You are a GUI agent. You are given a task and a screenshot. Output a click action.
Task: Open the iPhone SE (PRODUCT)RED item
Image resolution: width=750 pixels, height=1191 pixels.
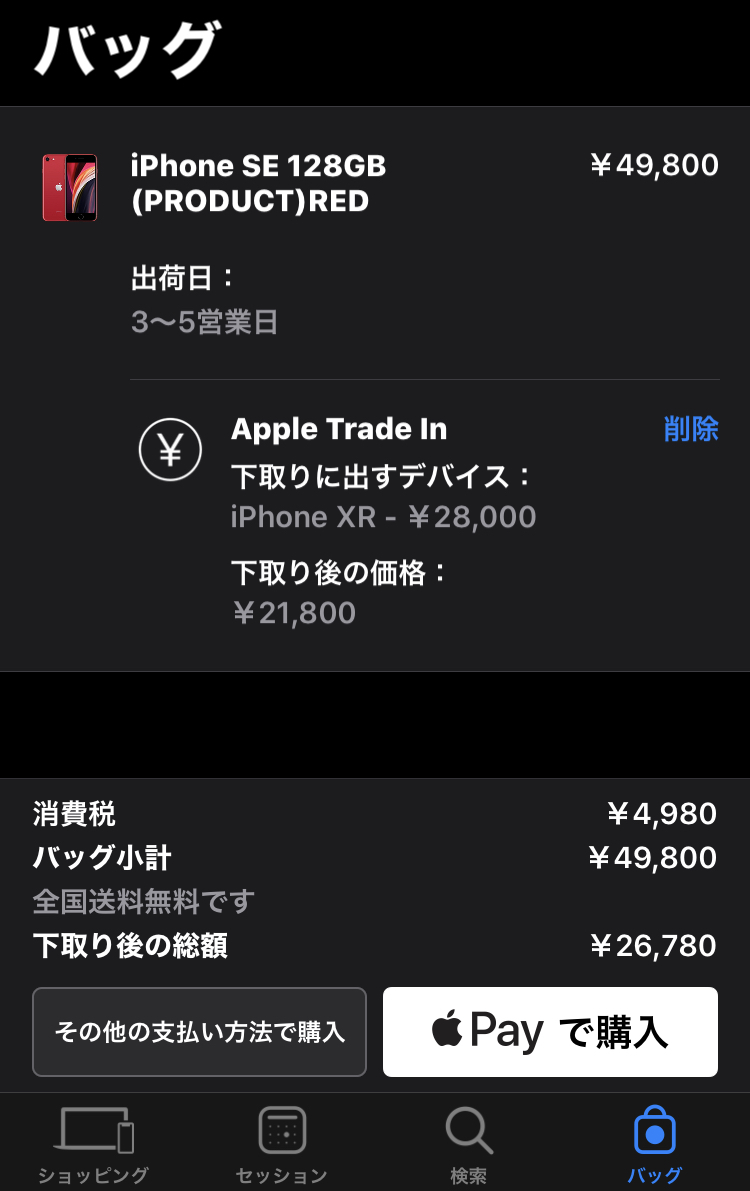click(x=258, y=183)
